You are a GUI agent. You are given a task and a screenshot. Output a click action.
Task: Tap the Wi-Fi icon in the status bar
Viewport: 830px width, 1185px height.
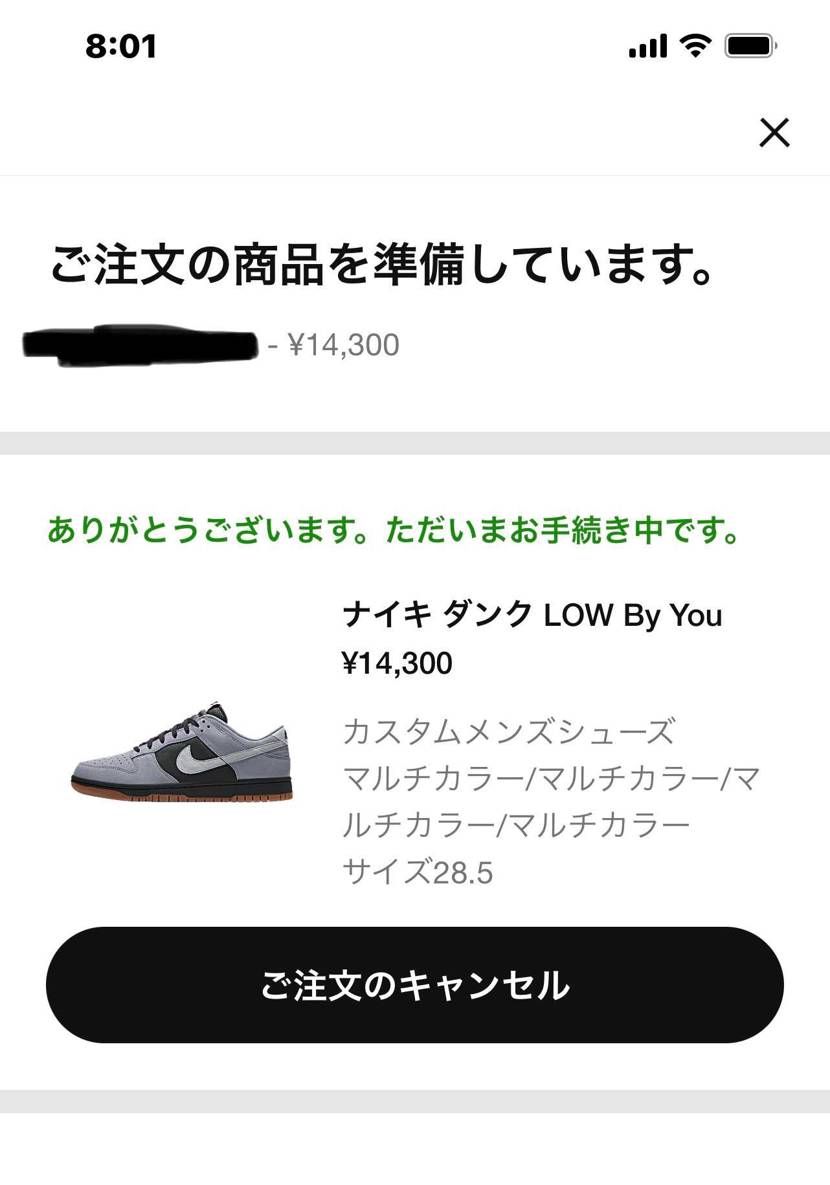[x=693, y=46]
